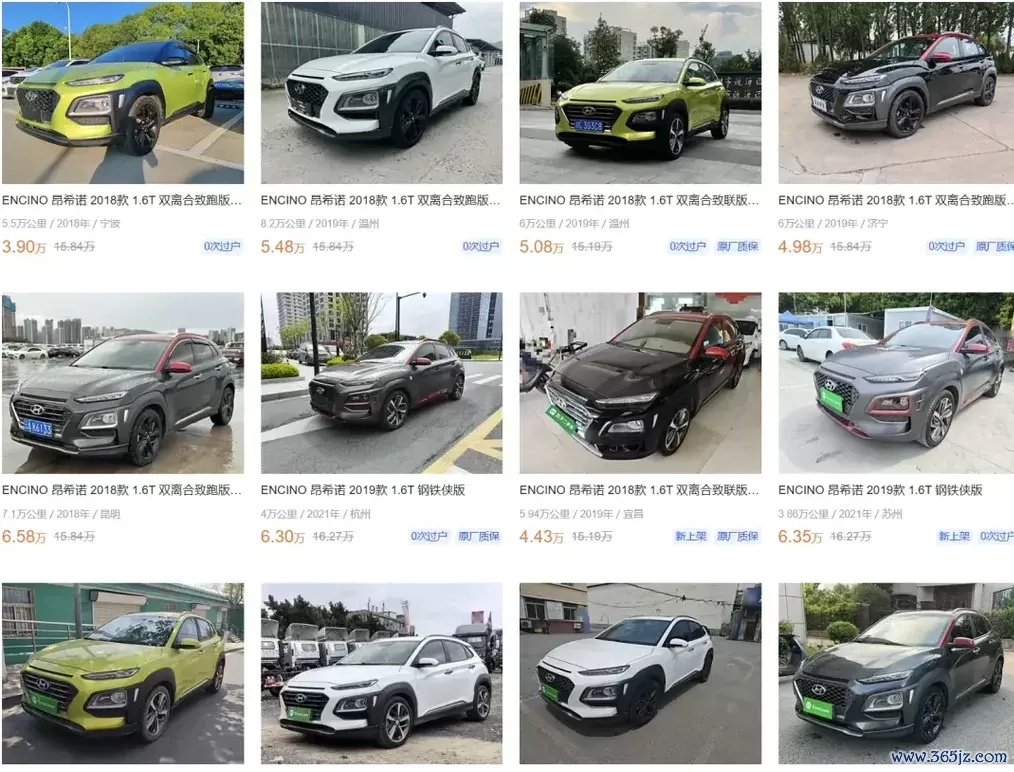Select the 4.98万 Encino listing in 济宁
Image resolution: width=1014 pixels, height=772 pixels.
(896, 200)
